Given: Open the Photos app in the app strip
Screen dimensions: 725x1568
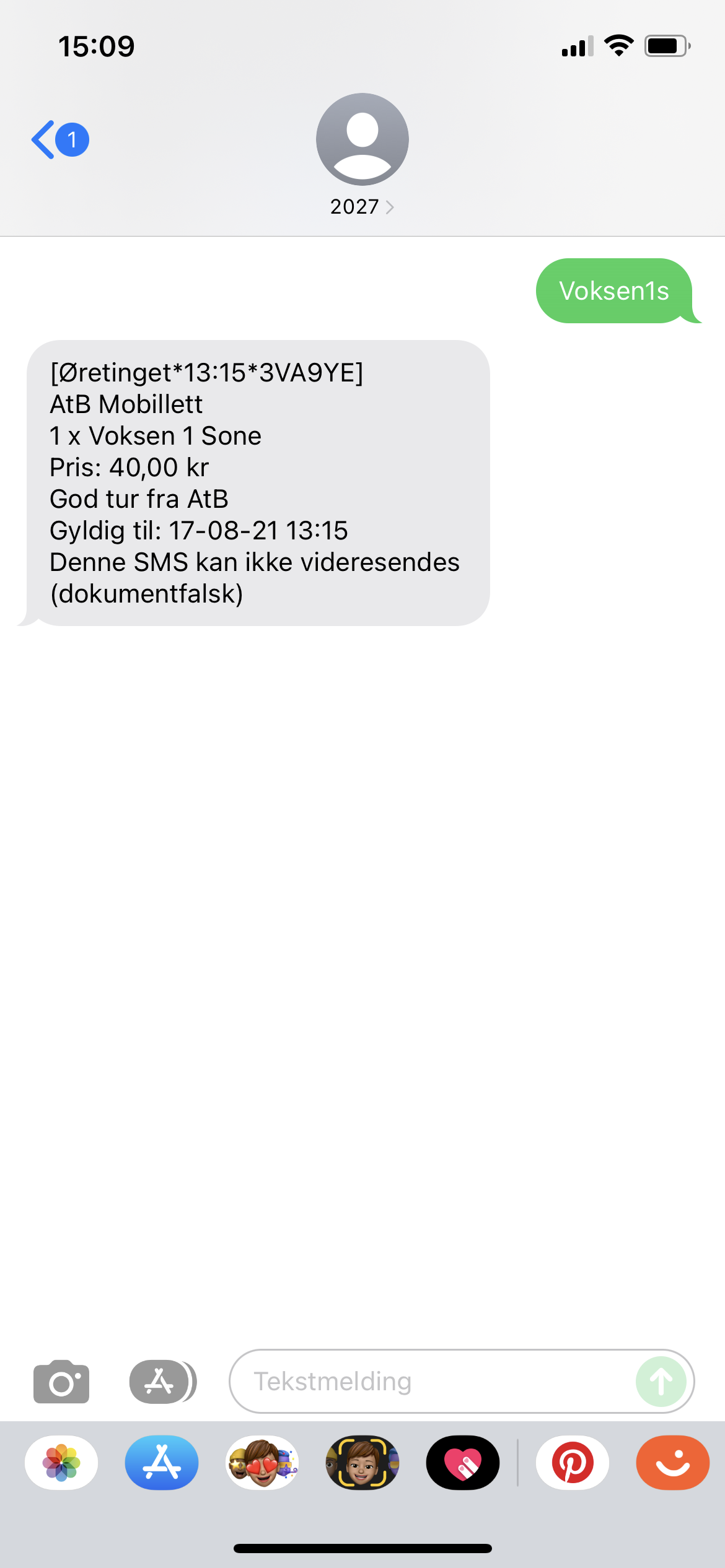Looking at the screenshot, I should click(61, 1463).
